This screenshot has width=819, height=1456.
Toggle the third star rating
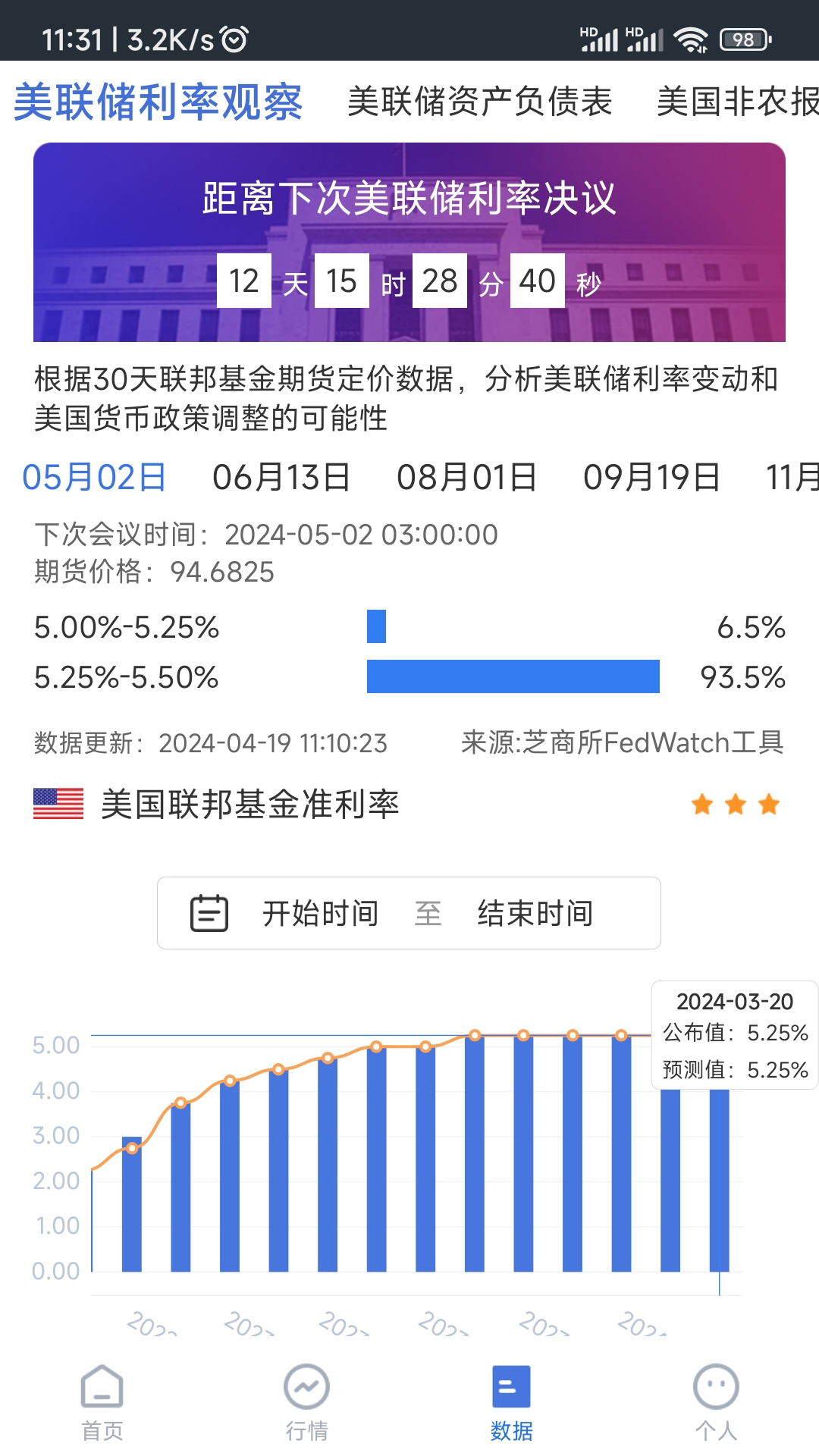click(770, 804)
